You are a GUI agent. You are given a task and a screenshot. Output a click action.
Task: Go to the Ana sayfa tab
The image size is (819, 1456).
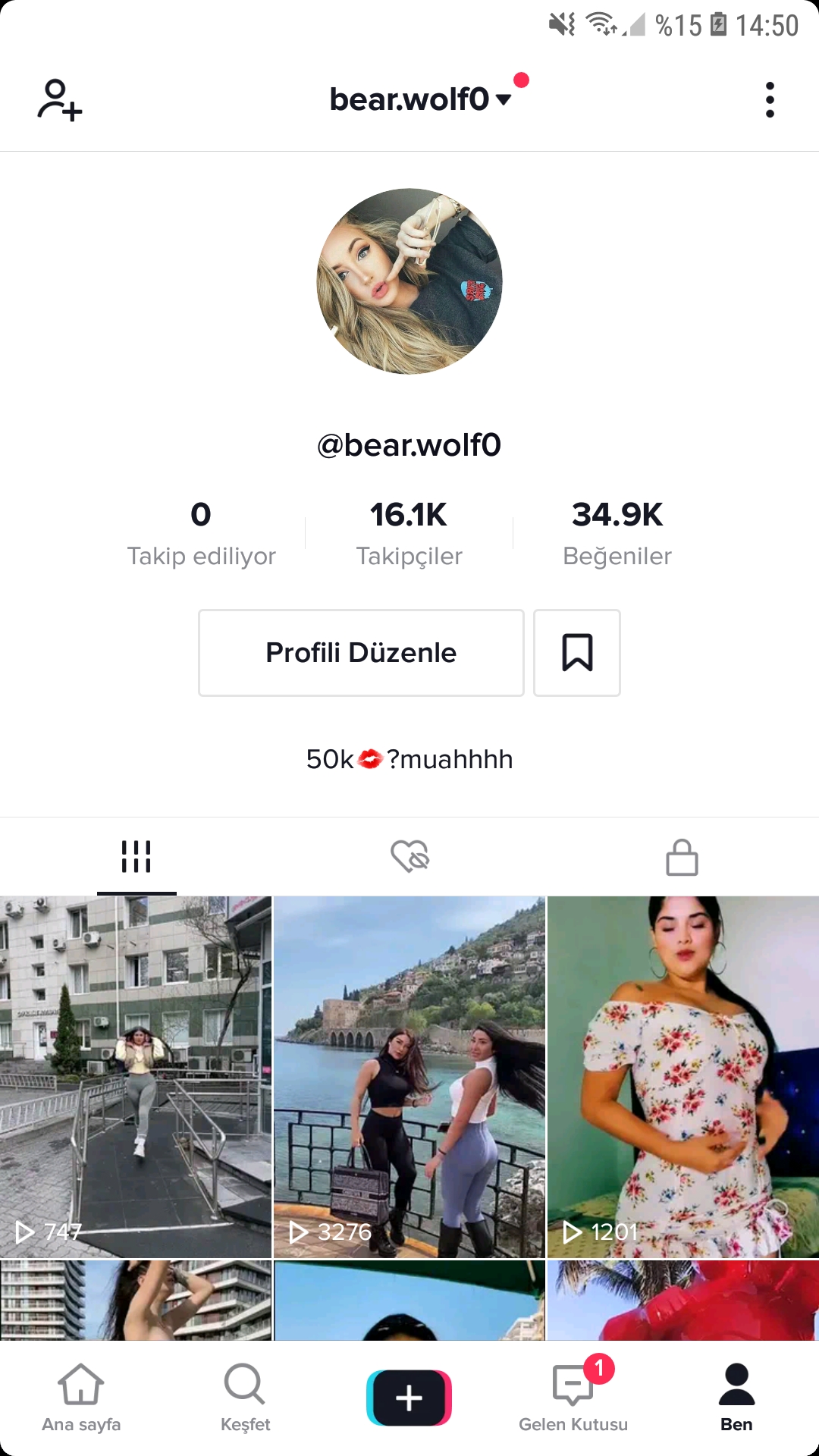click(81, 1398)
